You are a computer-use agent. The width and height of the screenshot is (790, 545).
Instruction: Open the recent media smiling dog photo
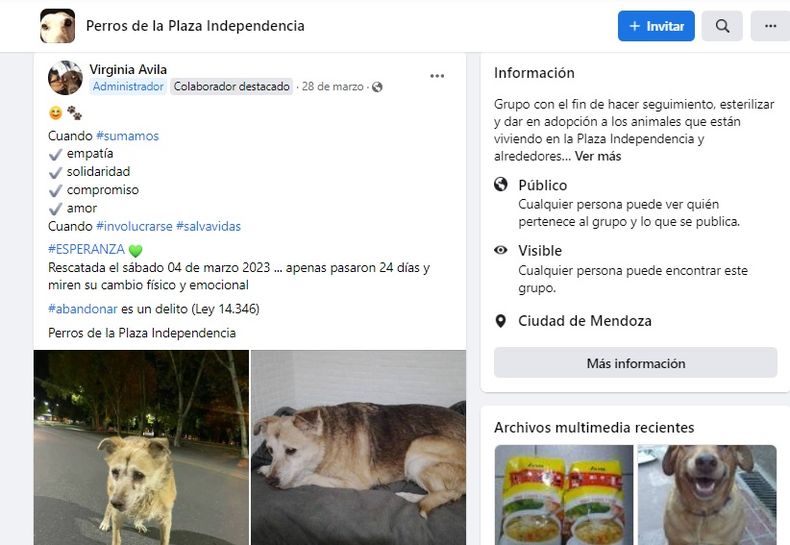pos(706,495)
